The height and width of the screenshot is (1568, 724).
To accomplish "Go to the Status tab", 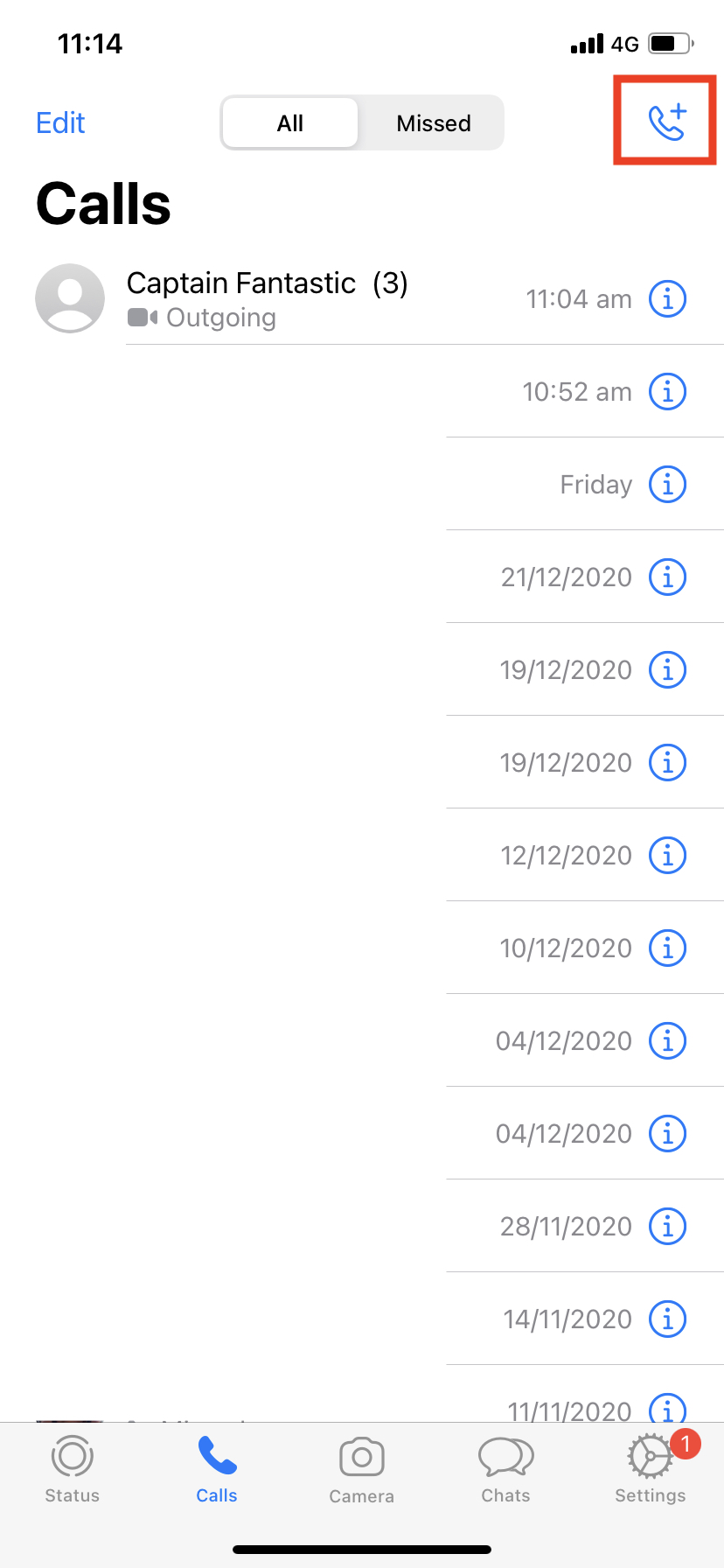I will (x=73, y=1469).
